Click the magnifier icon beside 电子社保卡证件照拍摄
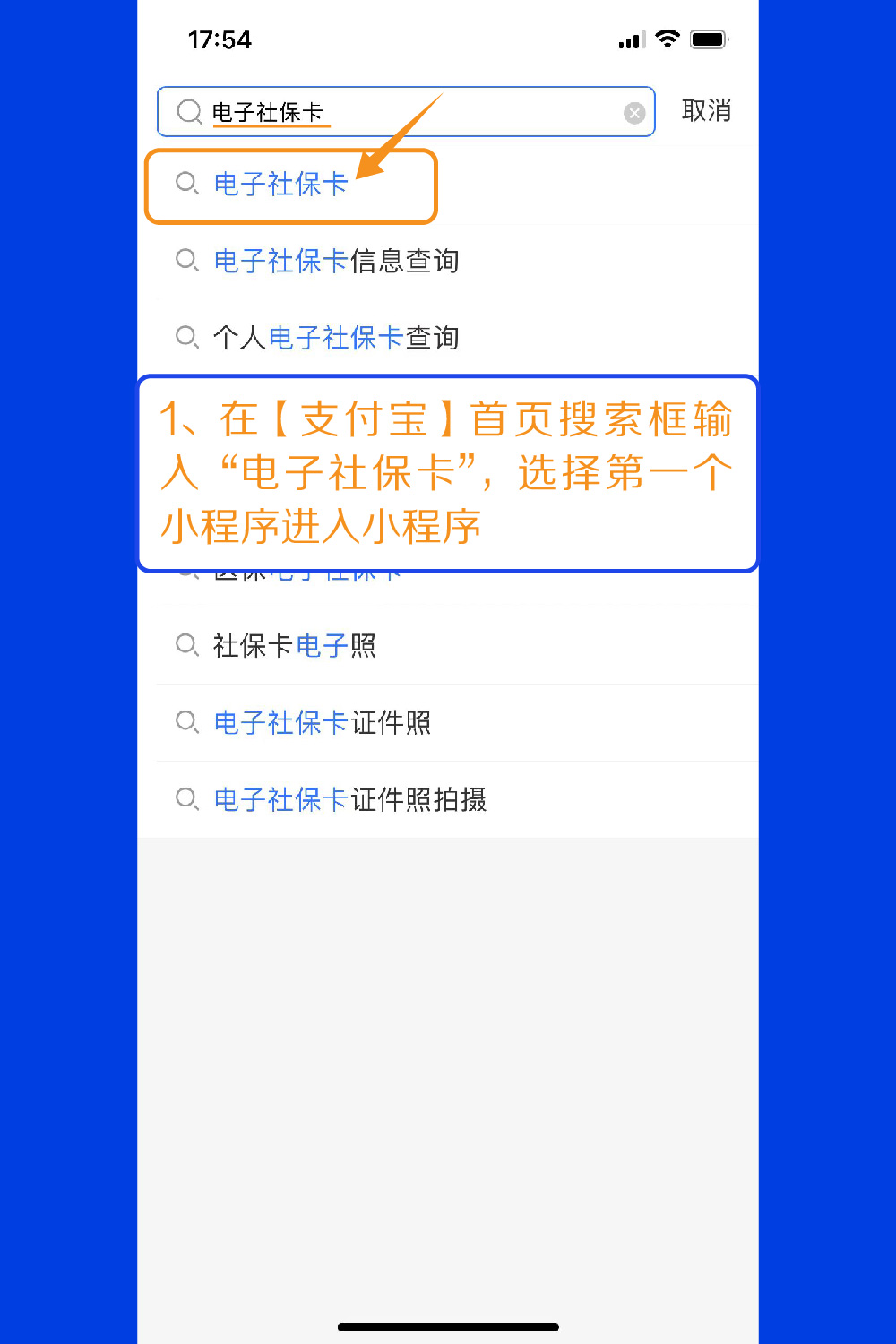This screenshot has height=1344, width=896. (x=187, y=800)
